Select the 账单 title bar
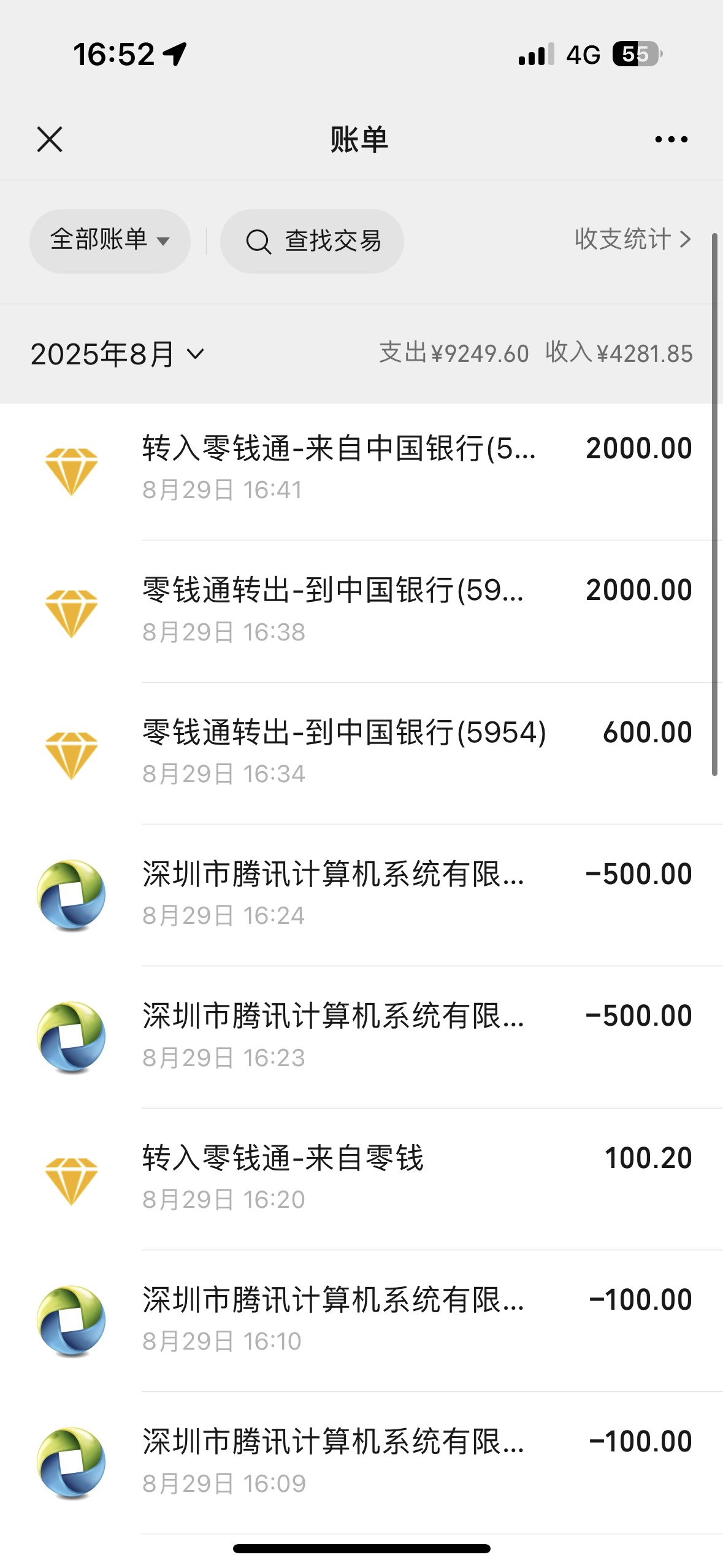 pyautogui.click(x=361, y=139)
